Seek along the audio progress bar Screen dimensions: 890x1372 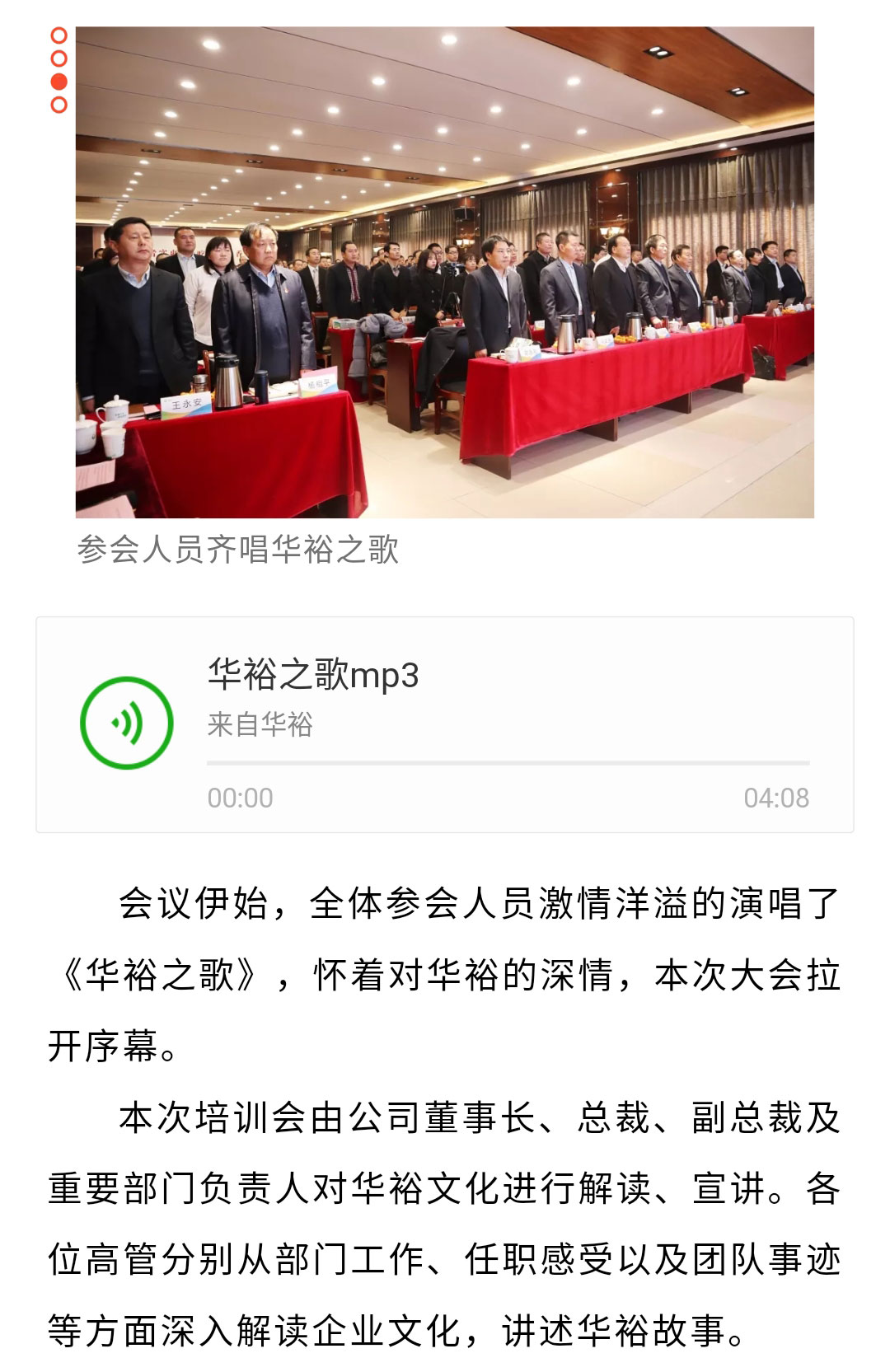[508, 764]
